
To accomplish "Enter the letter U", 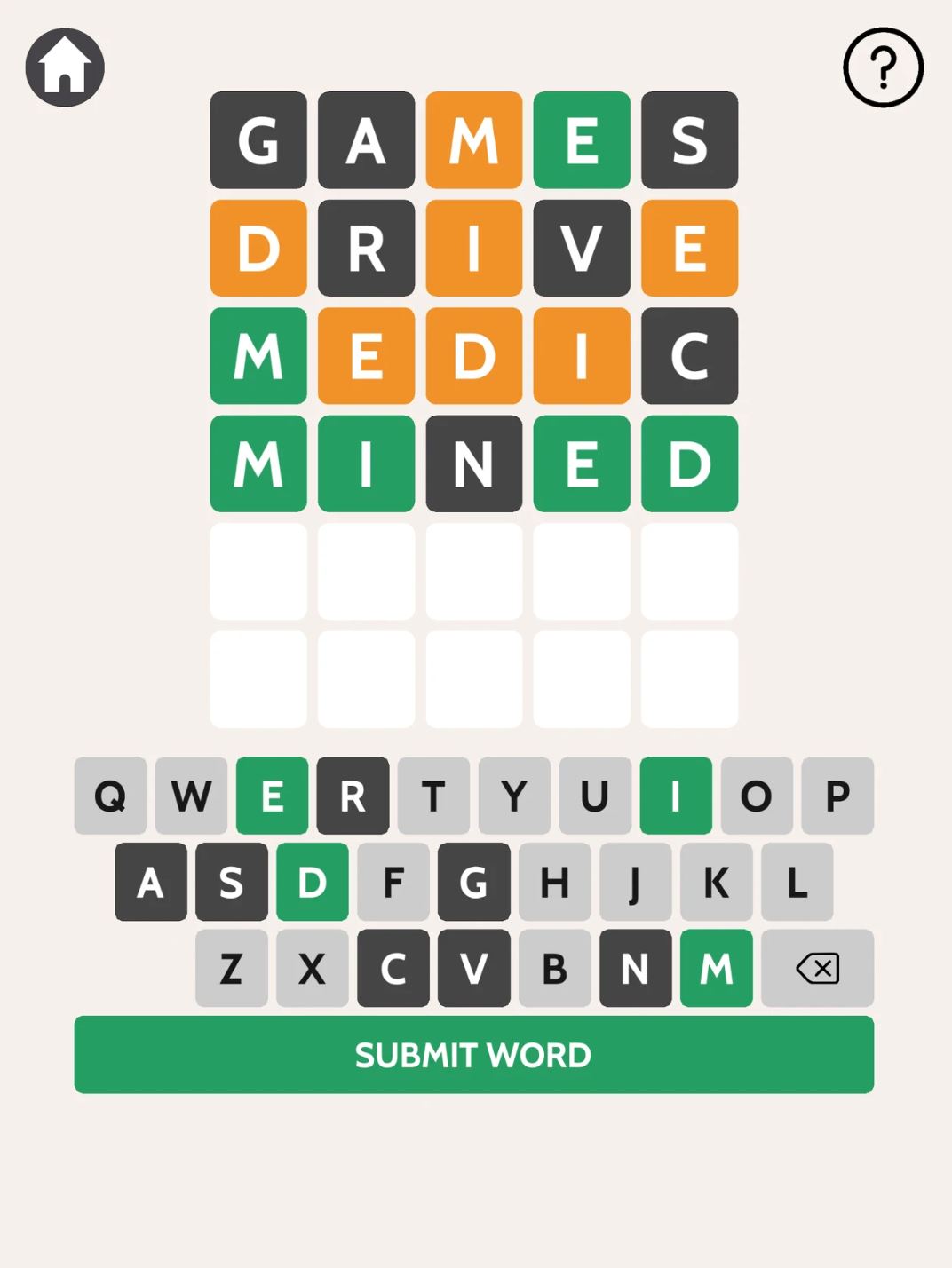I will (594, 796).
